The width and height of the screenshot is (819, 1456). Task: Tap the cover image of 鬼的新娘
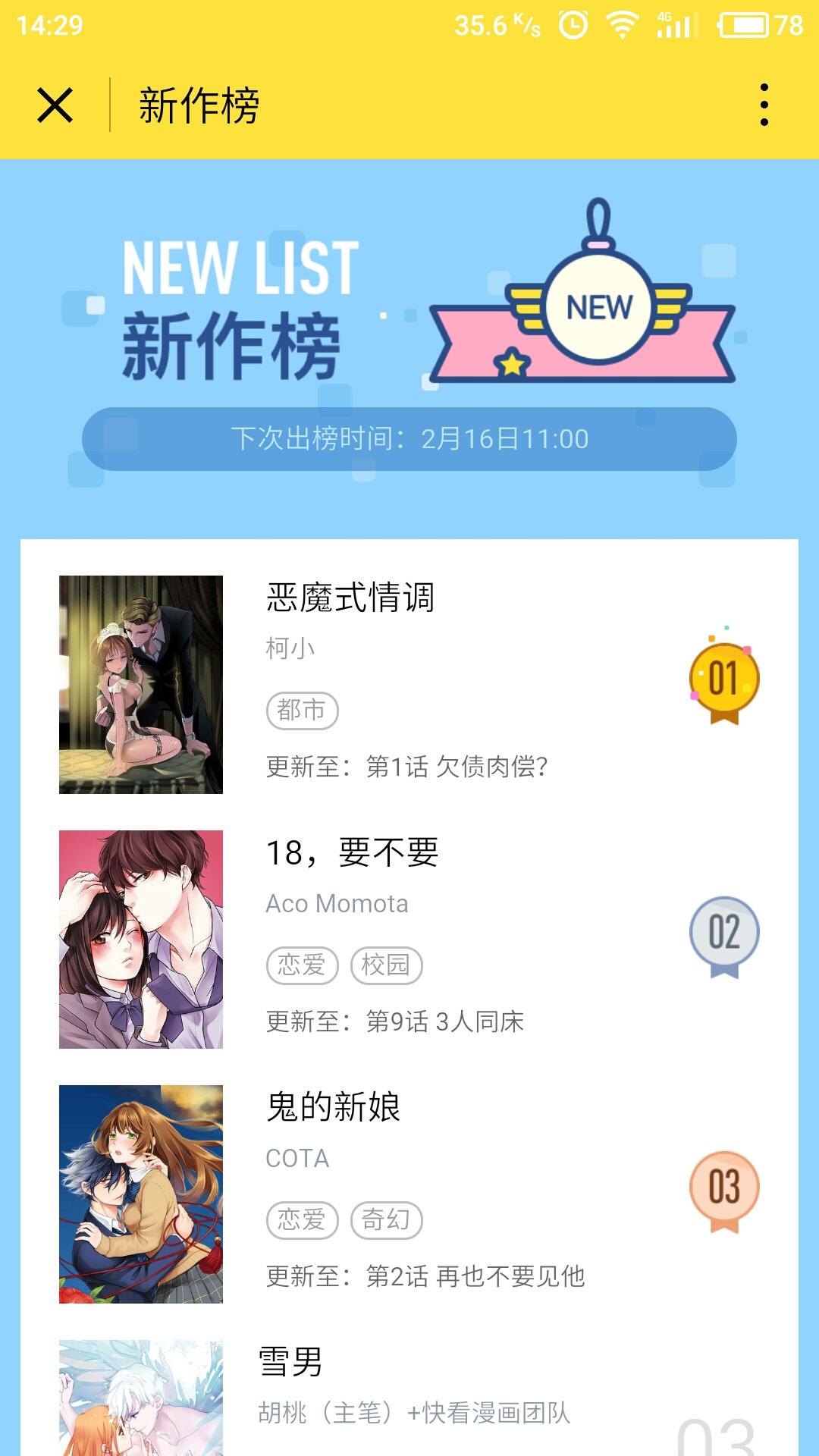click(x=141, y=1194)
